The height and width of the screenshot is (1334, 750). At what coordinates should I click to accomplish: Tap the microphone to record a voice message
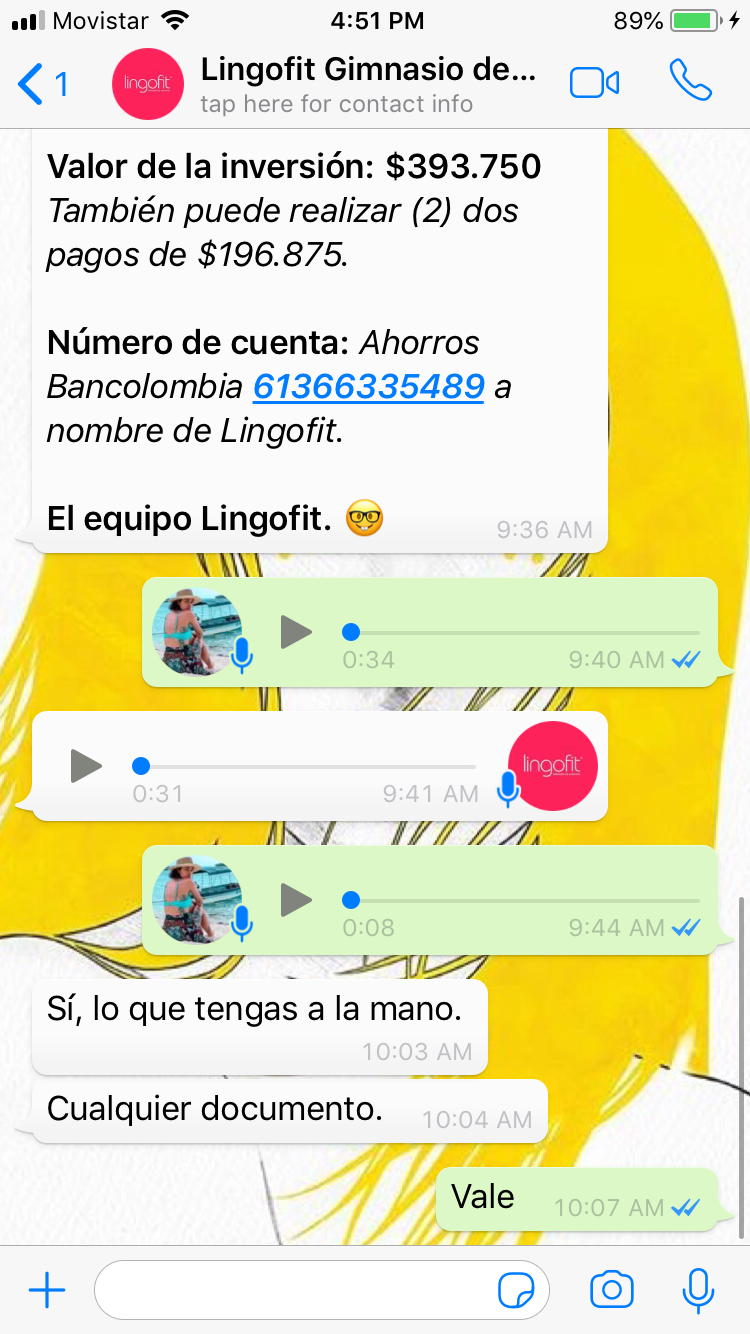[697, 1291]
